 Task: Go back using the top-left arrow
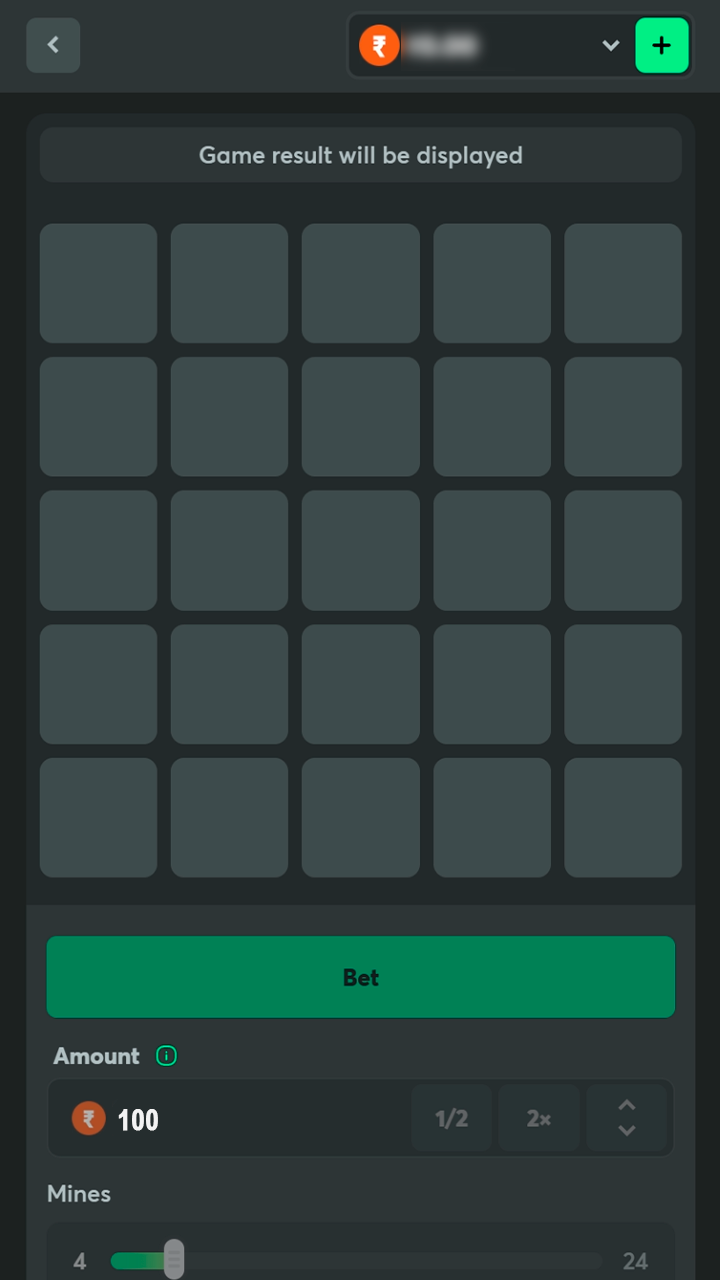tap(53, 45)
